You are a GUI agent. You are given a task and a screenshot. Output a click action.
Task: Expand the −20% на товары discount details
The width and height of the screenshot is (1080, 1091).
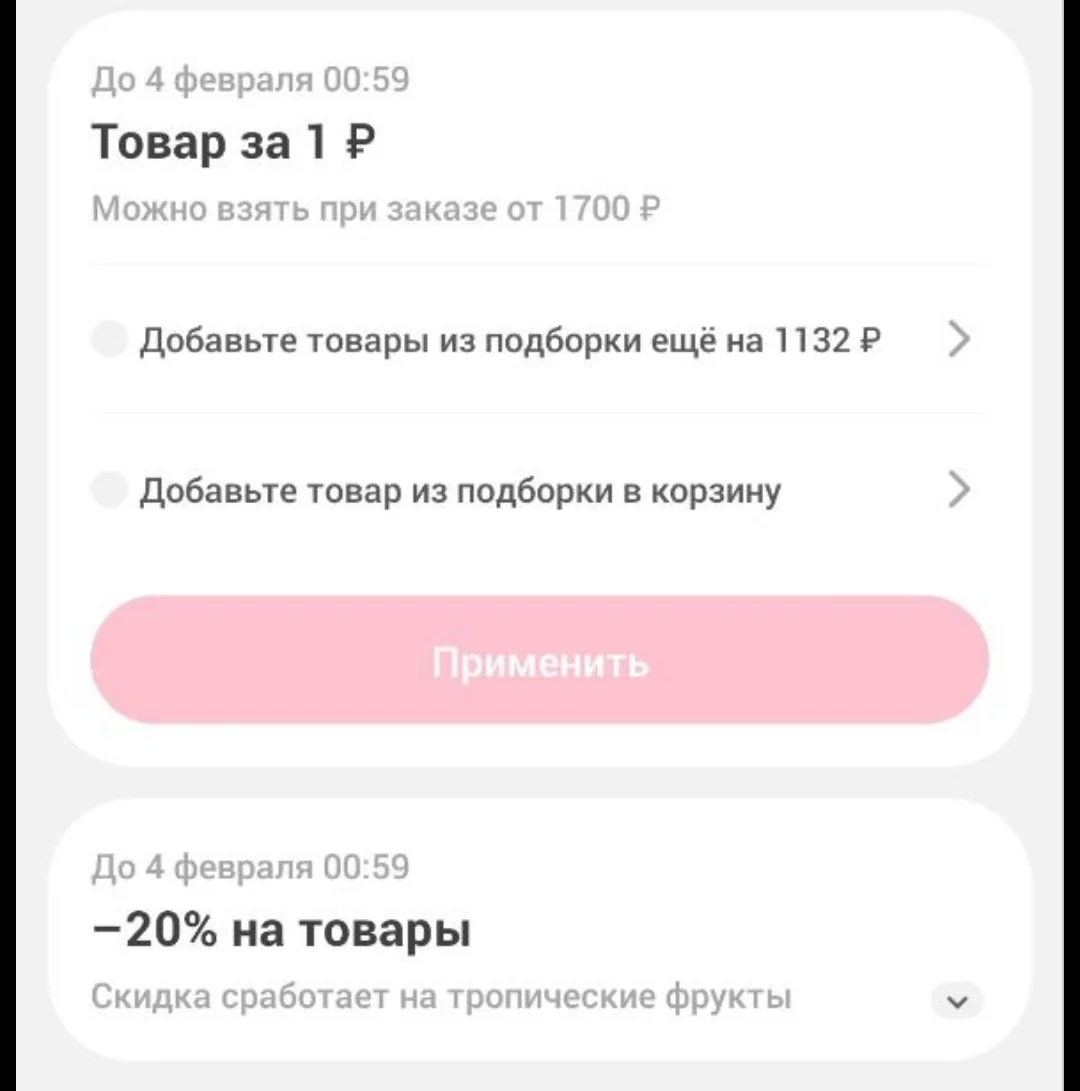[958, 1001]
